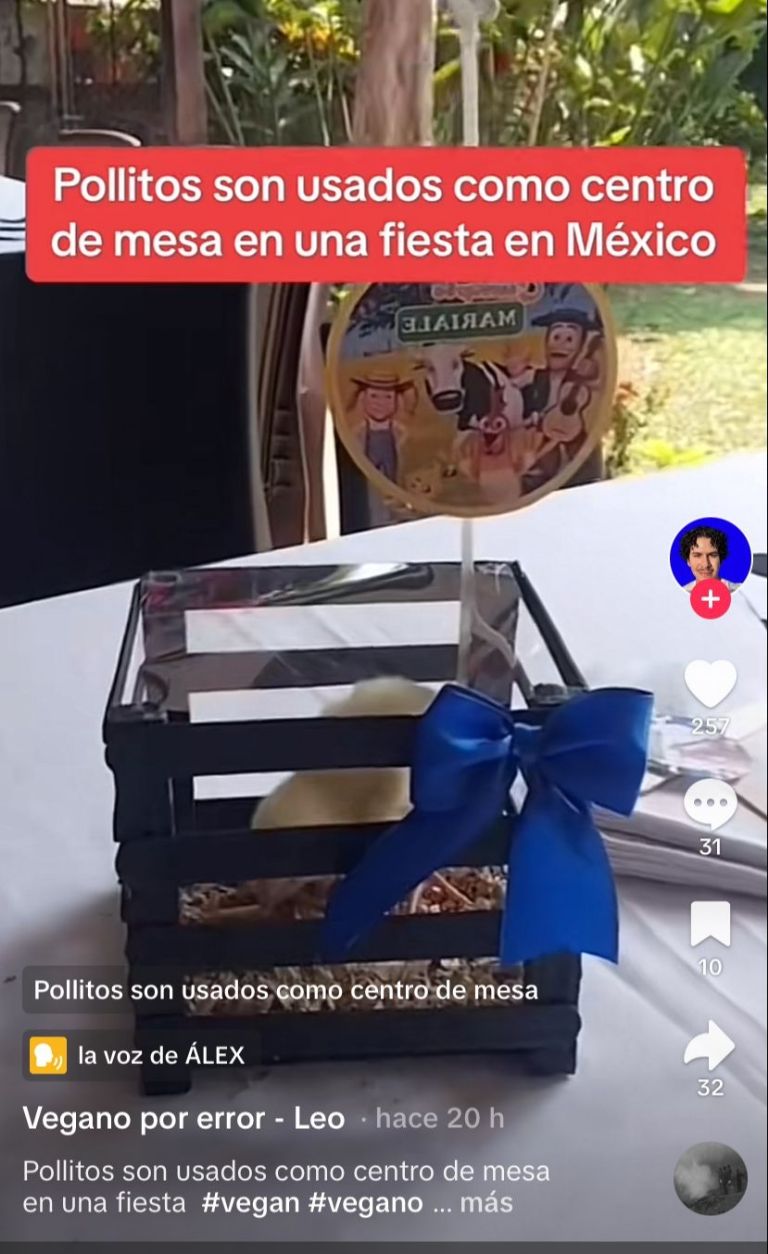Open Vegano por error - Leo's profile
The width and height of the screenshot is (768, 1254).
[183, 1118]
